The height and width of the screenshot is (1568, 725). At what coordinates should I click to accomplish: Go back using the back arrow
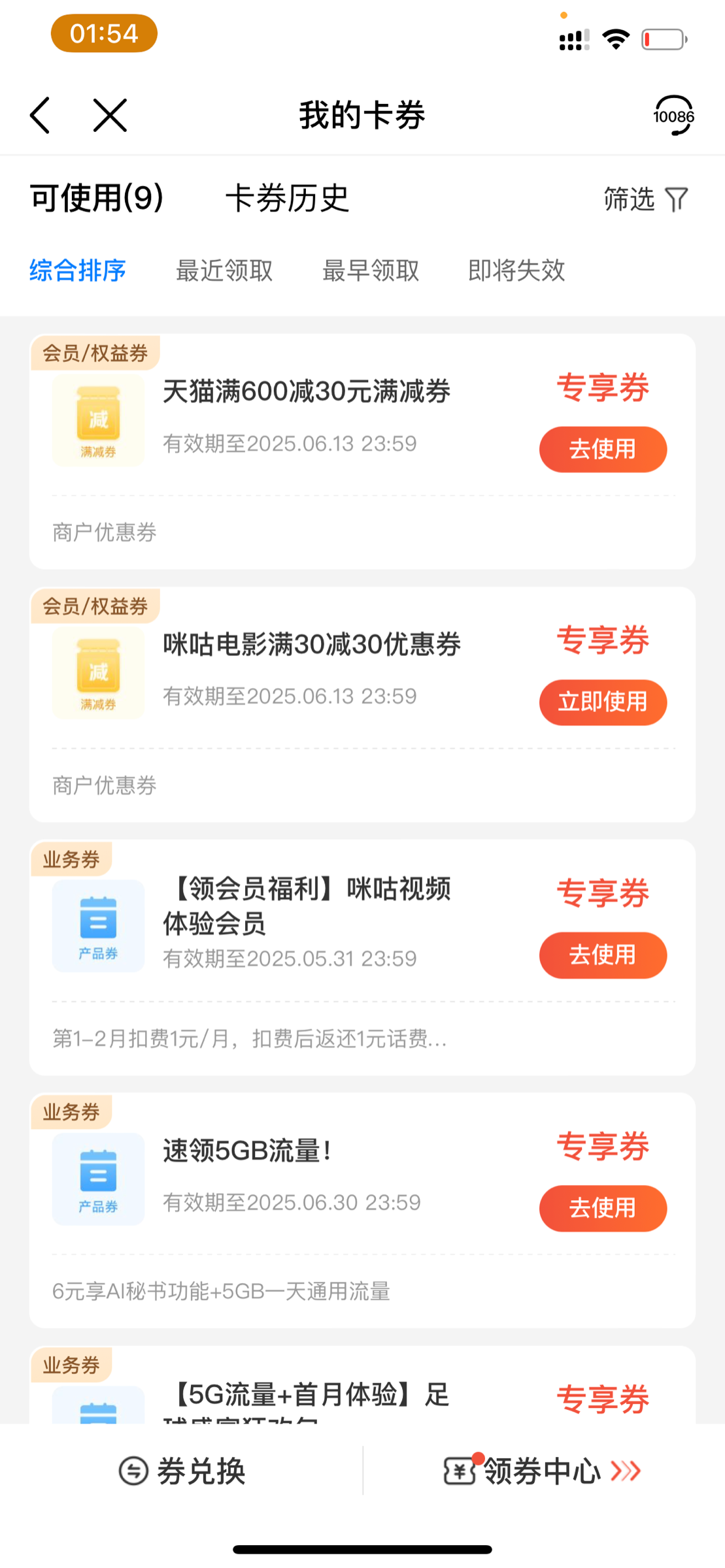[41, 116]
